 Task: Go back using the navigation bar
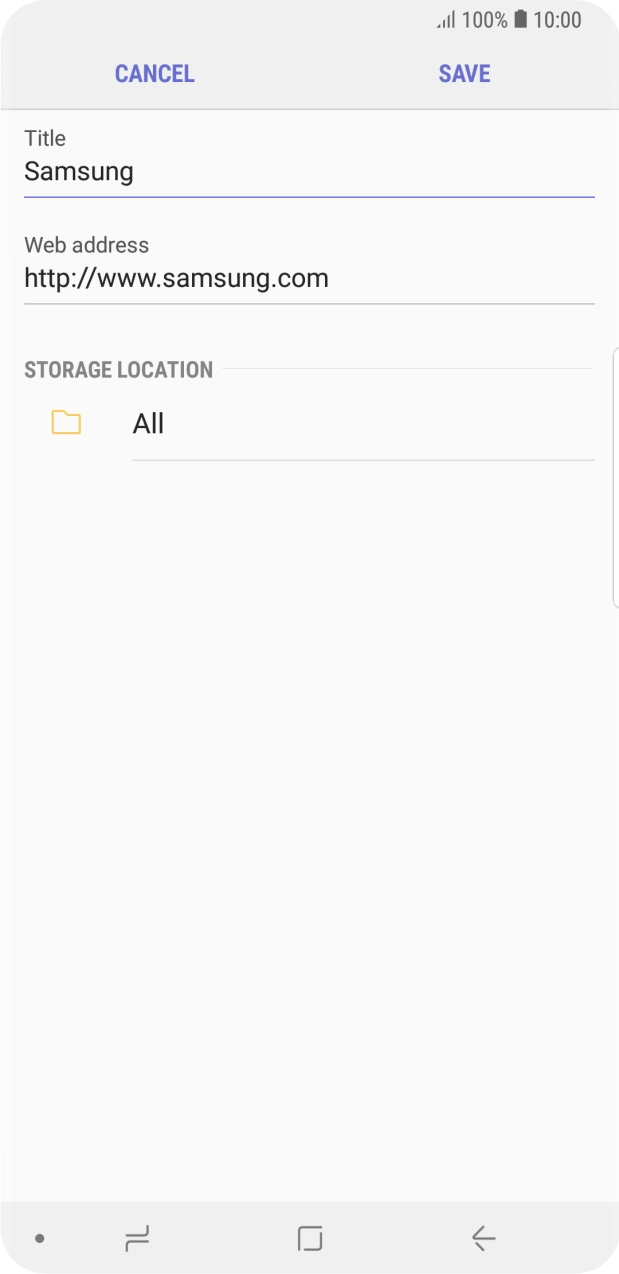click(x=483, y=1239)
